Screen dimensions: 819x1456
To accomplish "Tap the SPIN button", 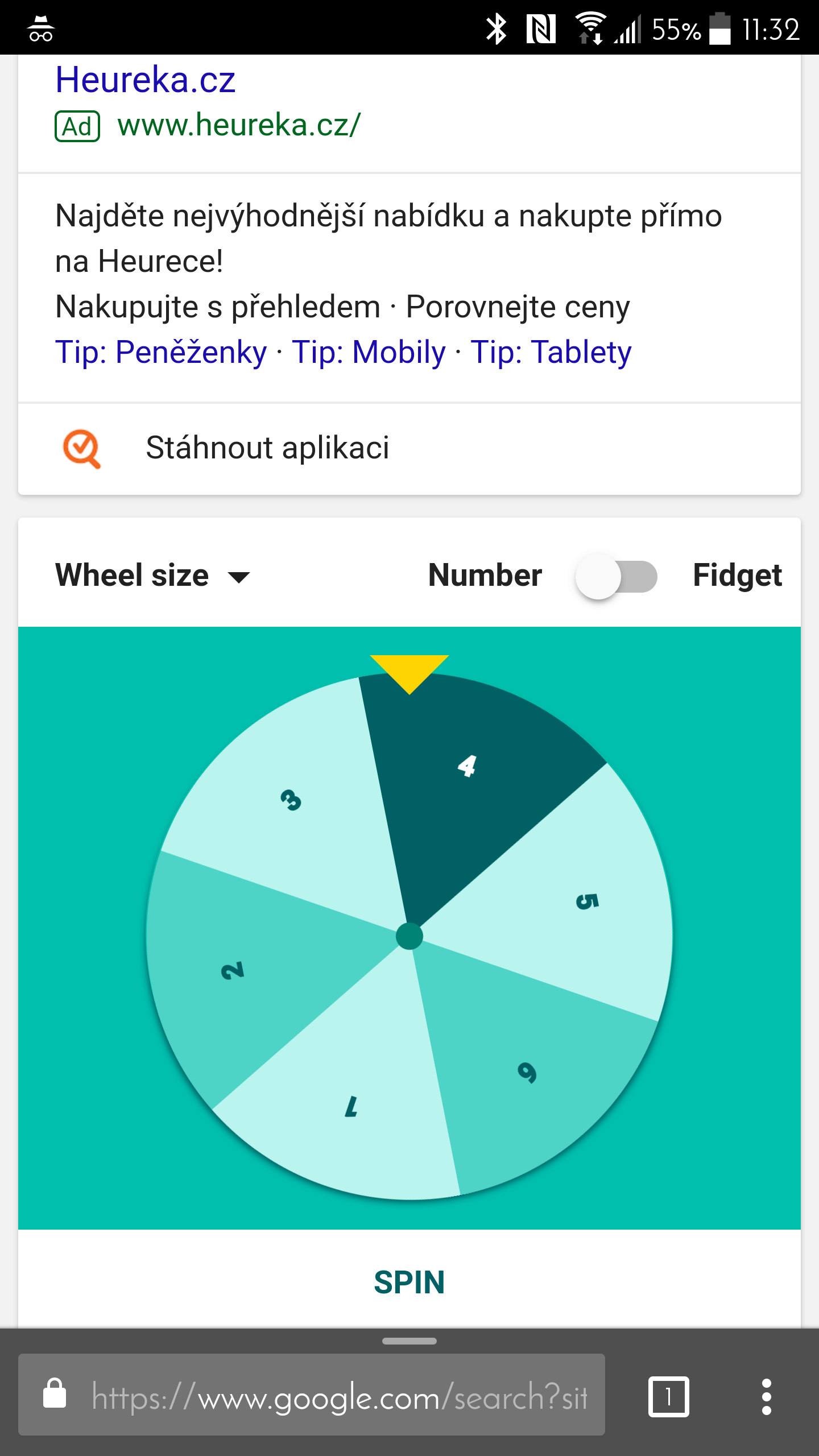I will click(x=409, y=1283).
